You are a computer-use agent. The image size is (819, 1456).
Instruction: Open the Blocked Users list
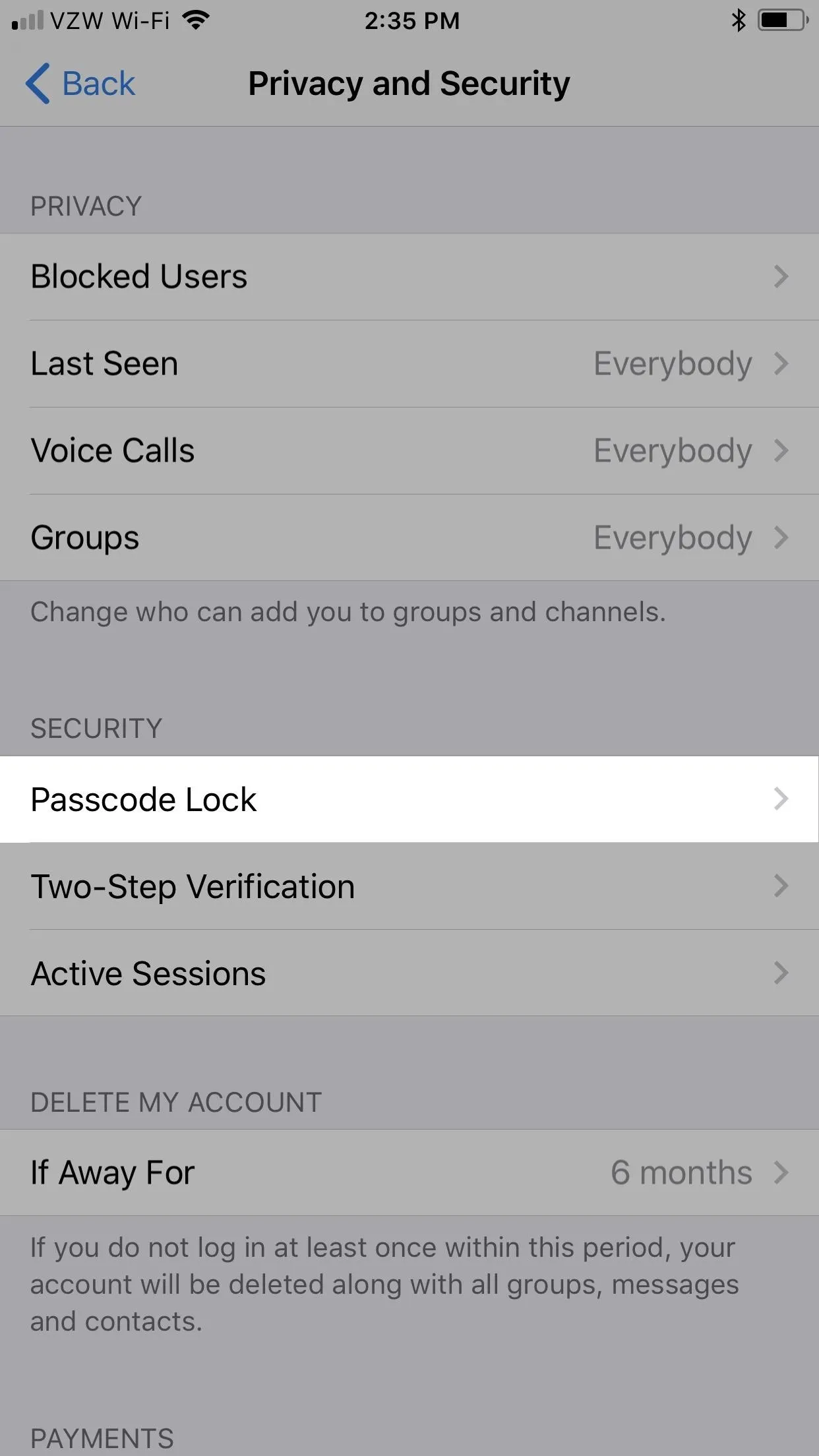(409, 276)
